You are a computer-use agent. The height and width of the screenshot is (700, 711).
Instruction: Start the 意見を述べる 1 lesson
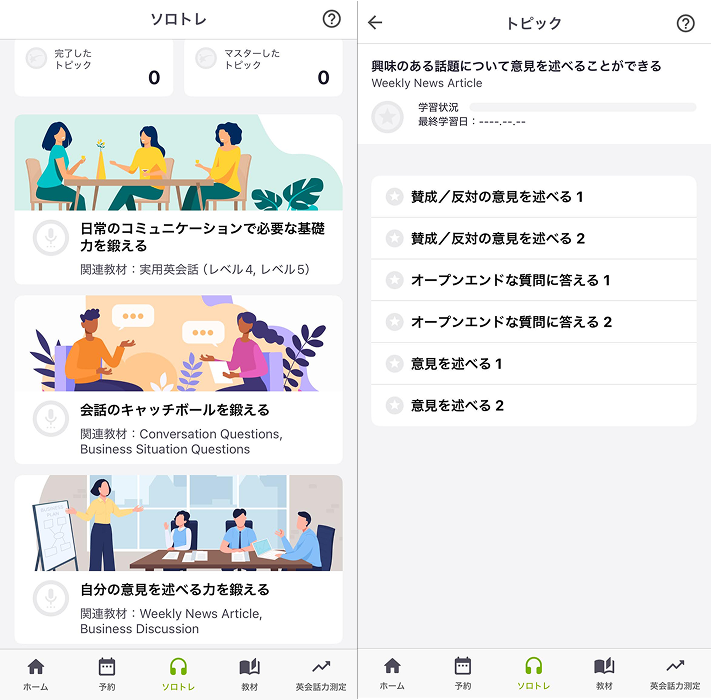click(533, 364)
